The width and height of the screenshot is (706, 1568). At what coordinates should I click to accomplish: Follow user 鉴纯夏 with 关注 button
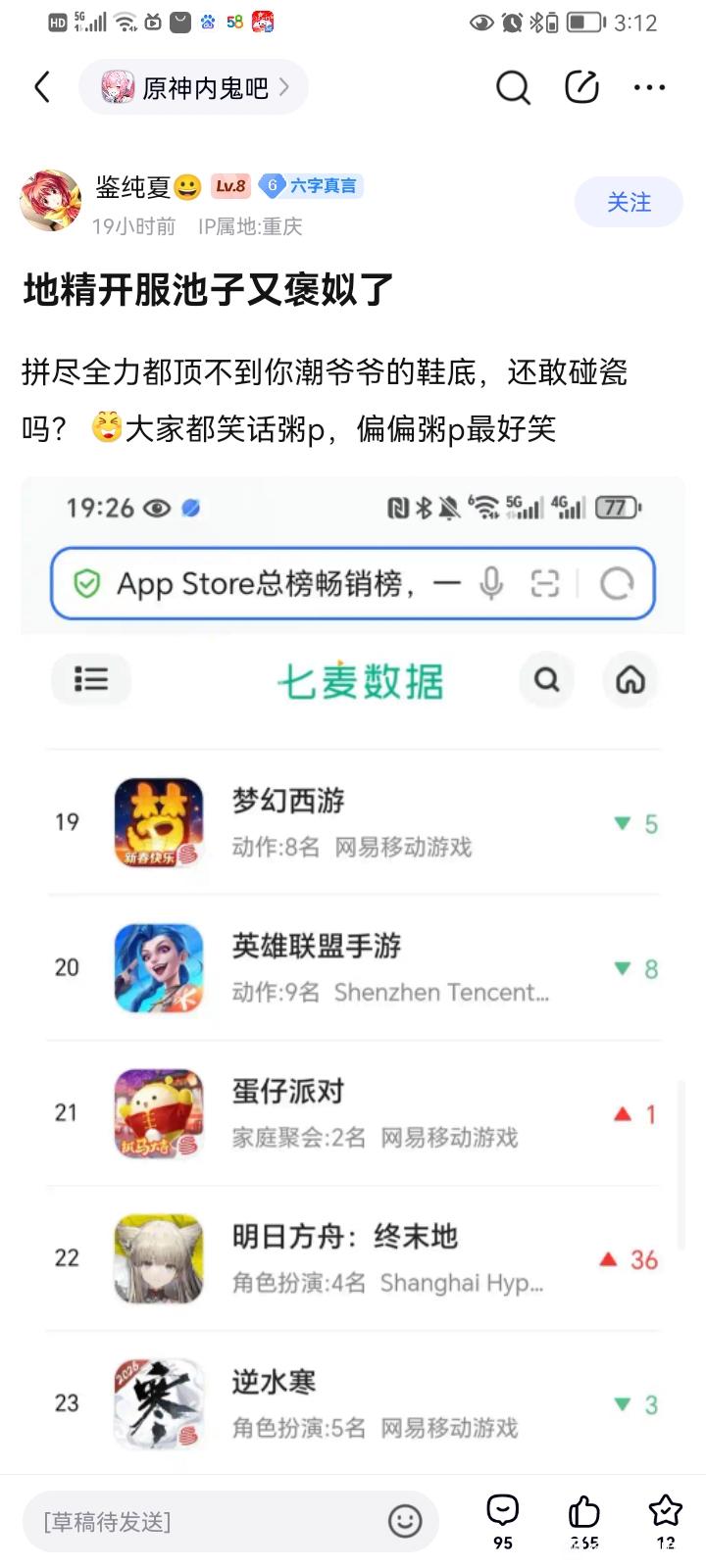point(629,202)
